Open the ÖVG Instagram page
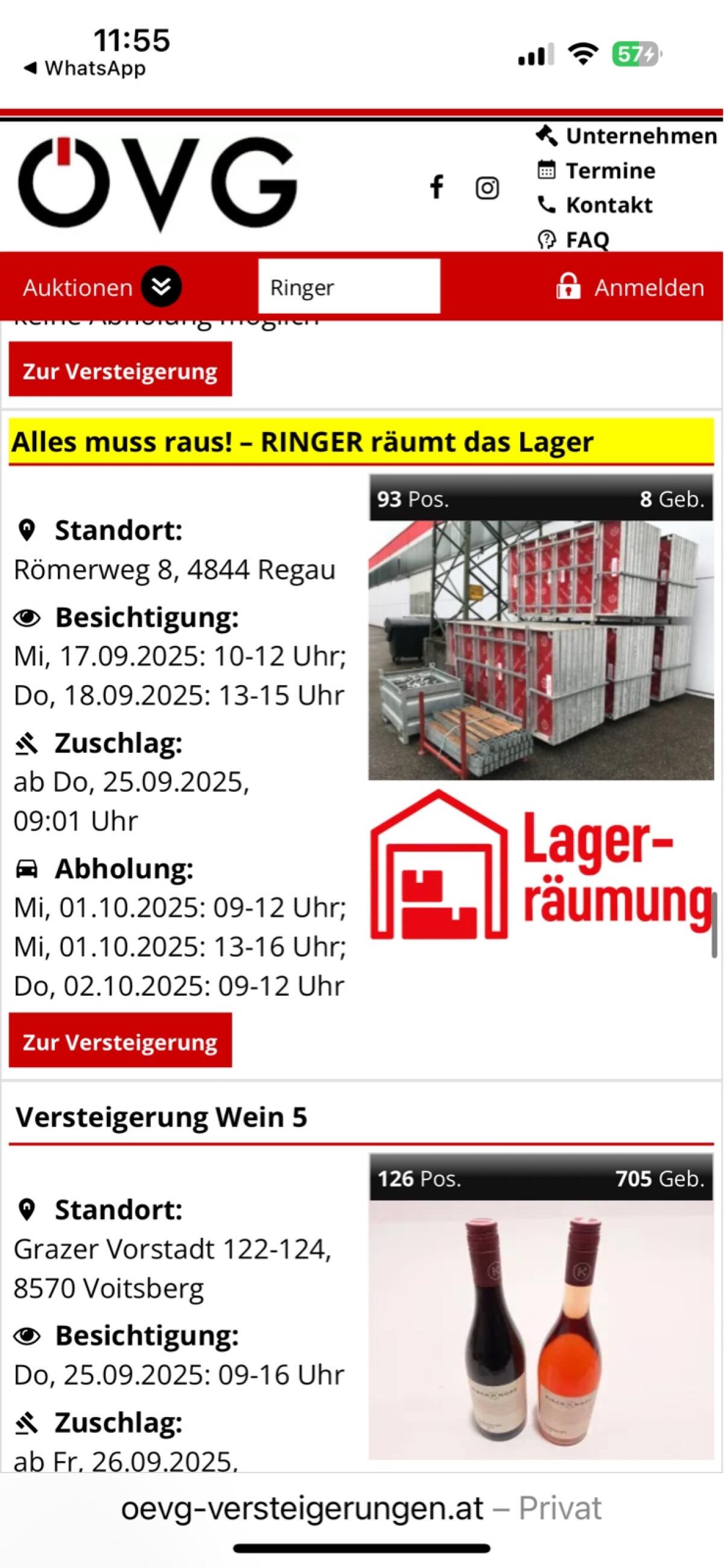Viewport: 724px width, 1568px height. click(x=487, y=188)
